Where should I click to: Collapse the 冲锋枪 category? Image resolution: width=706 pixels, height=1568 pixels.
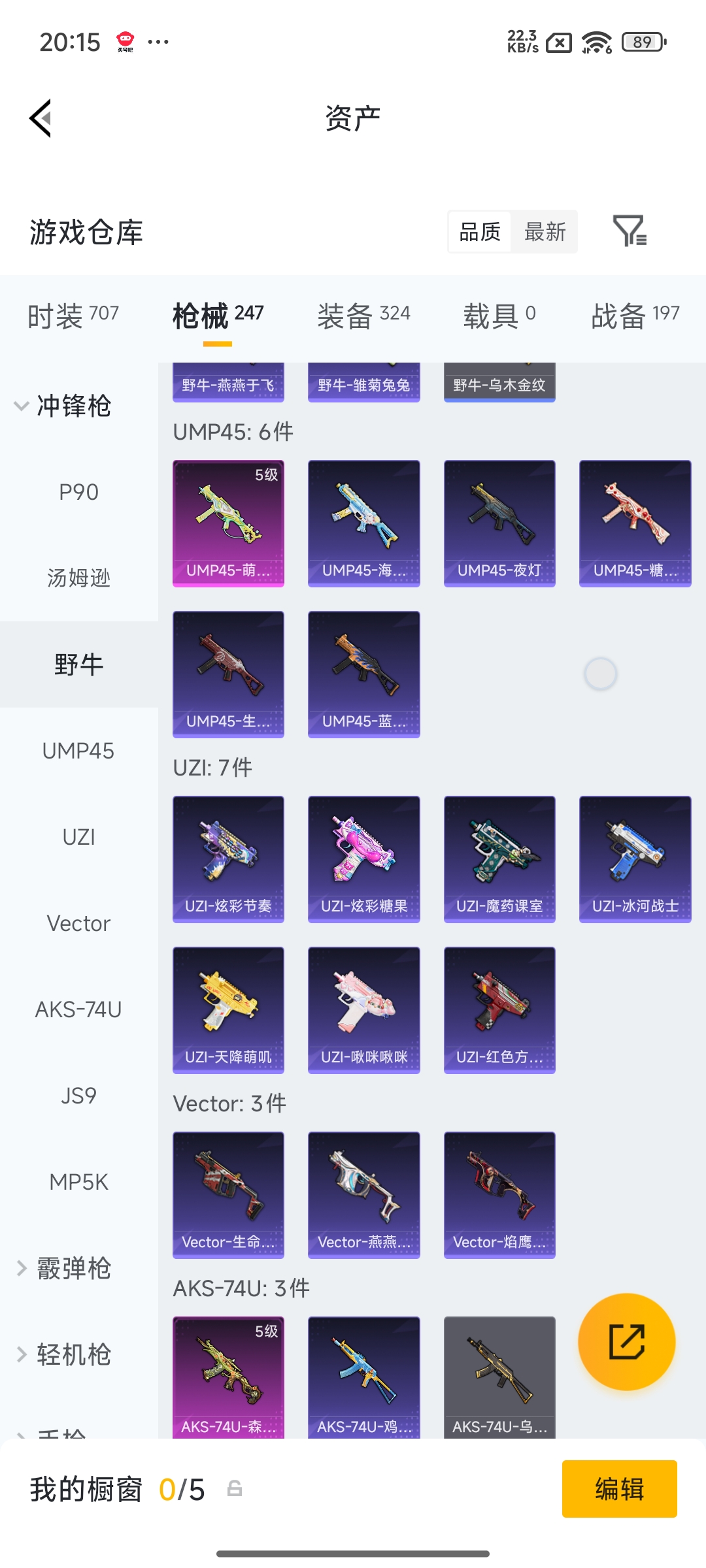pyautogui.click(x=62, y=406)
